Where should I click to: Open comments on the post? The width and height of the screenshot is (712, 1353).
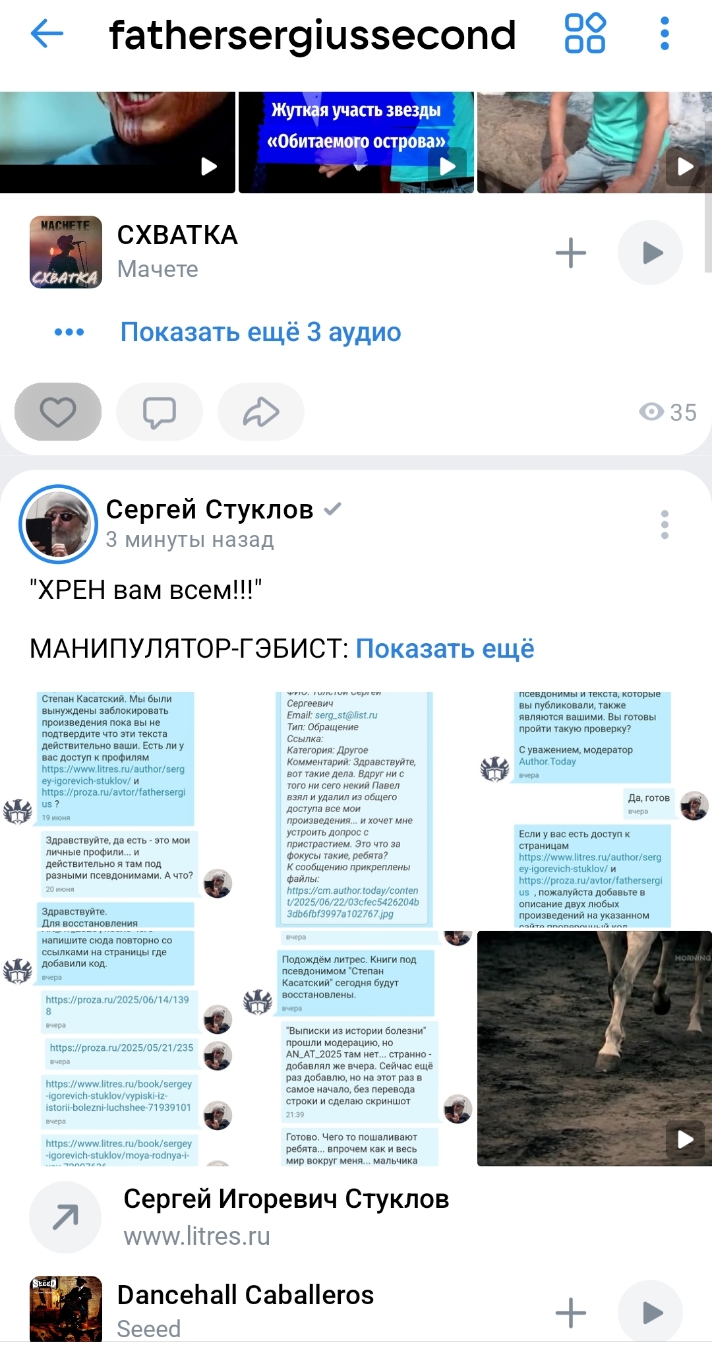pos(159,412)
